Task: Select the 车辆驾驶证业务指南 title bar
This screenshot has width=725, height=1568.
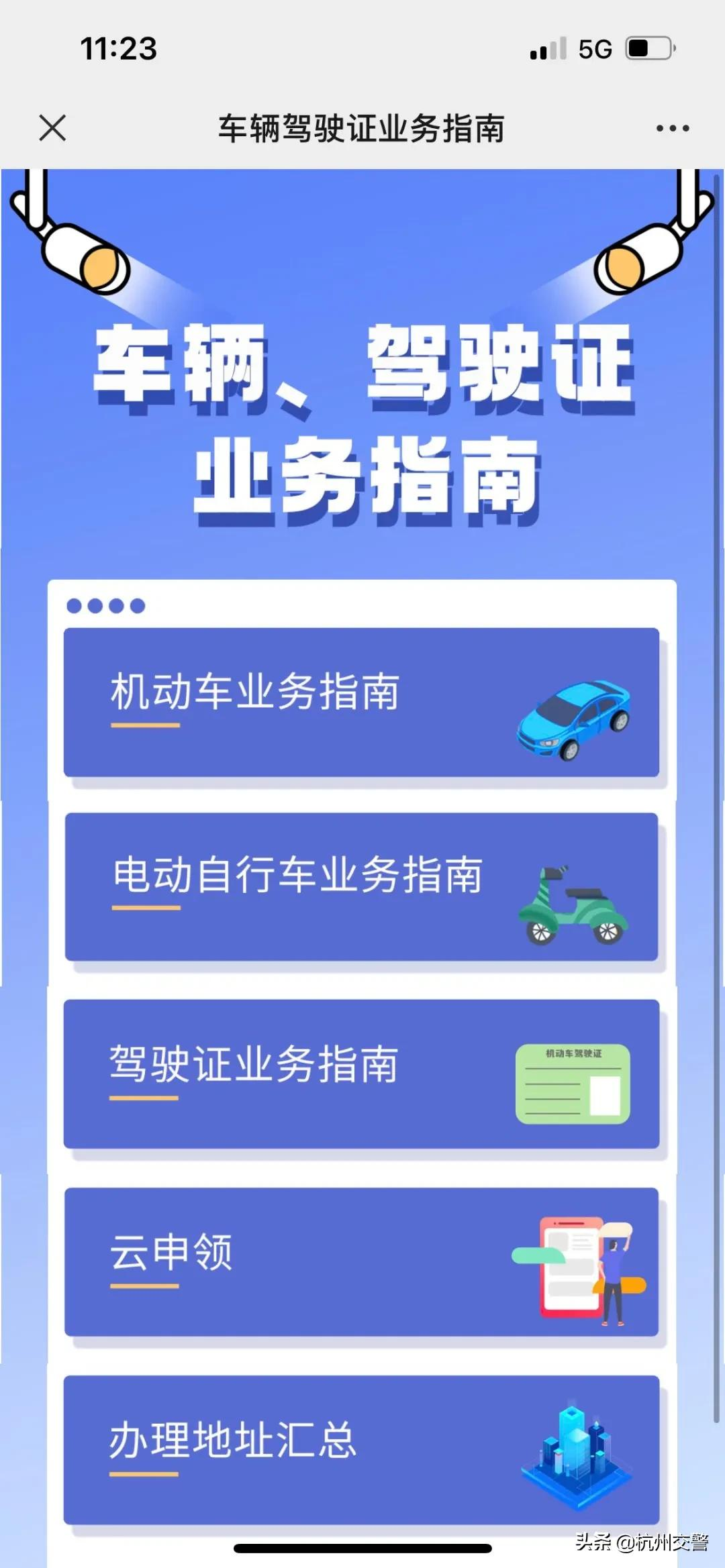Action: click(362, 129)
